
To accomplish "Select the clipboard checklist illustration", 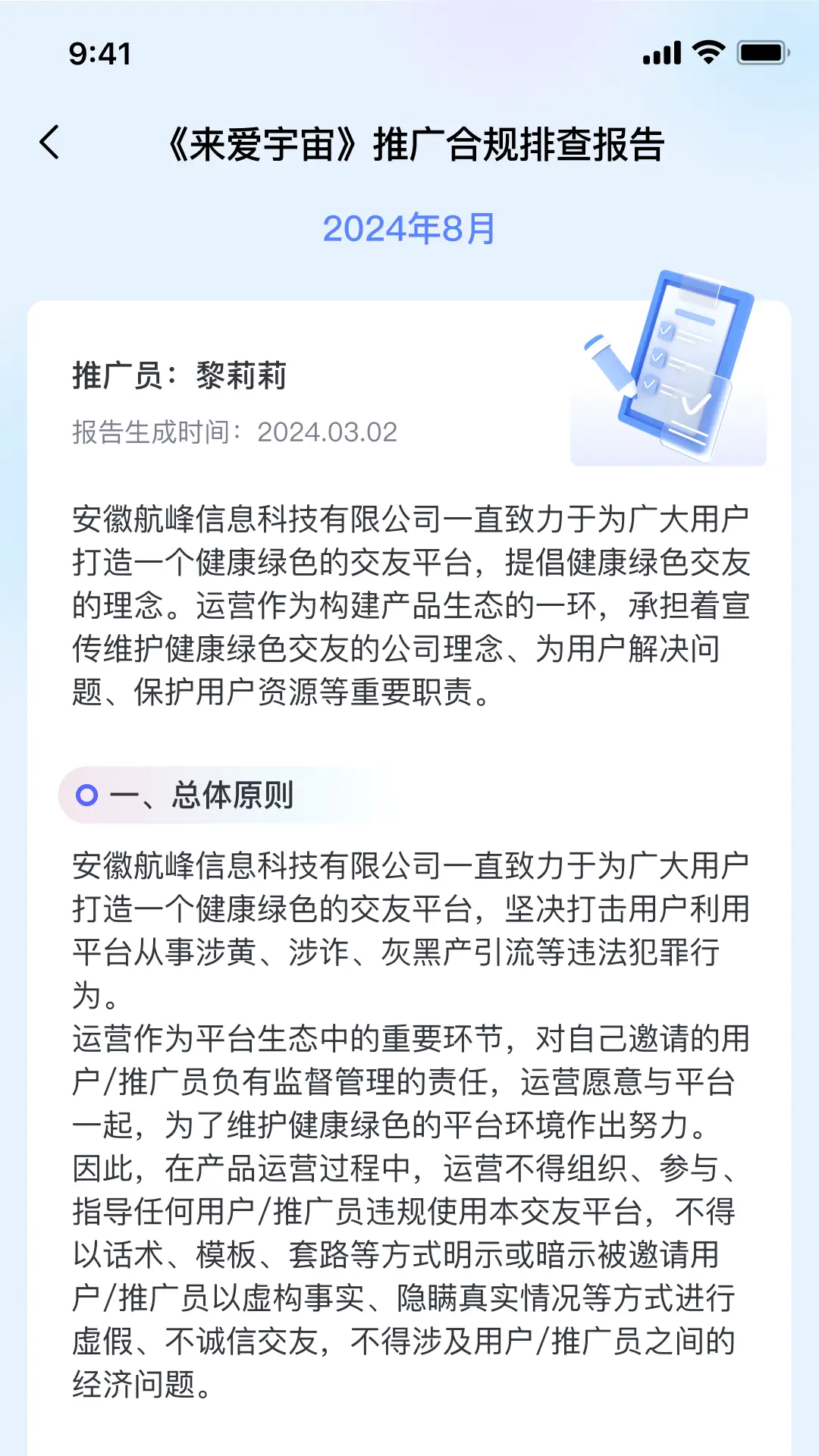I will pyautogui.click(x=667, y=364).
